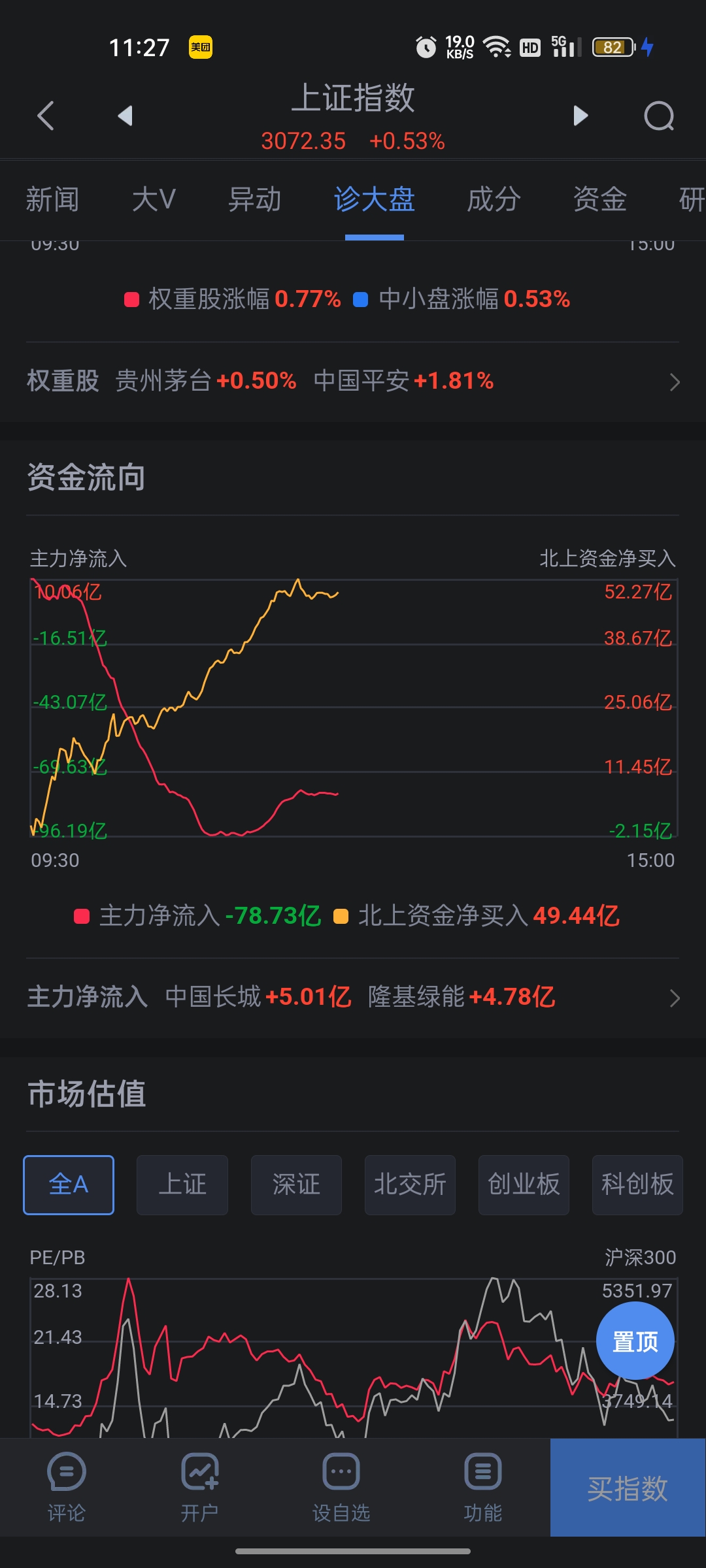This screenshot has height=1568, width=706.
Task: Switch to the next index with right triangle
Action: tap(580, 116)
